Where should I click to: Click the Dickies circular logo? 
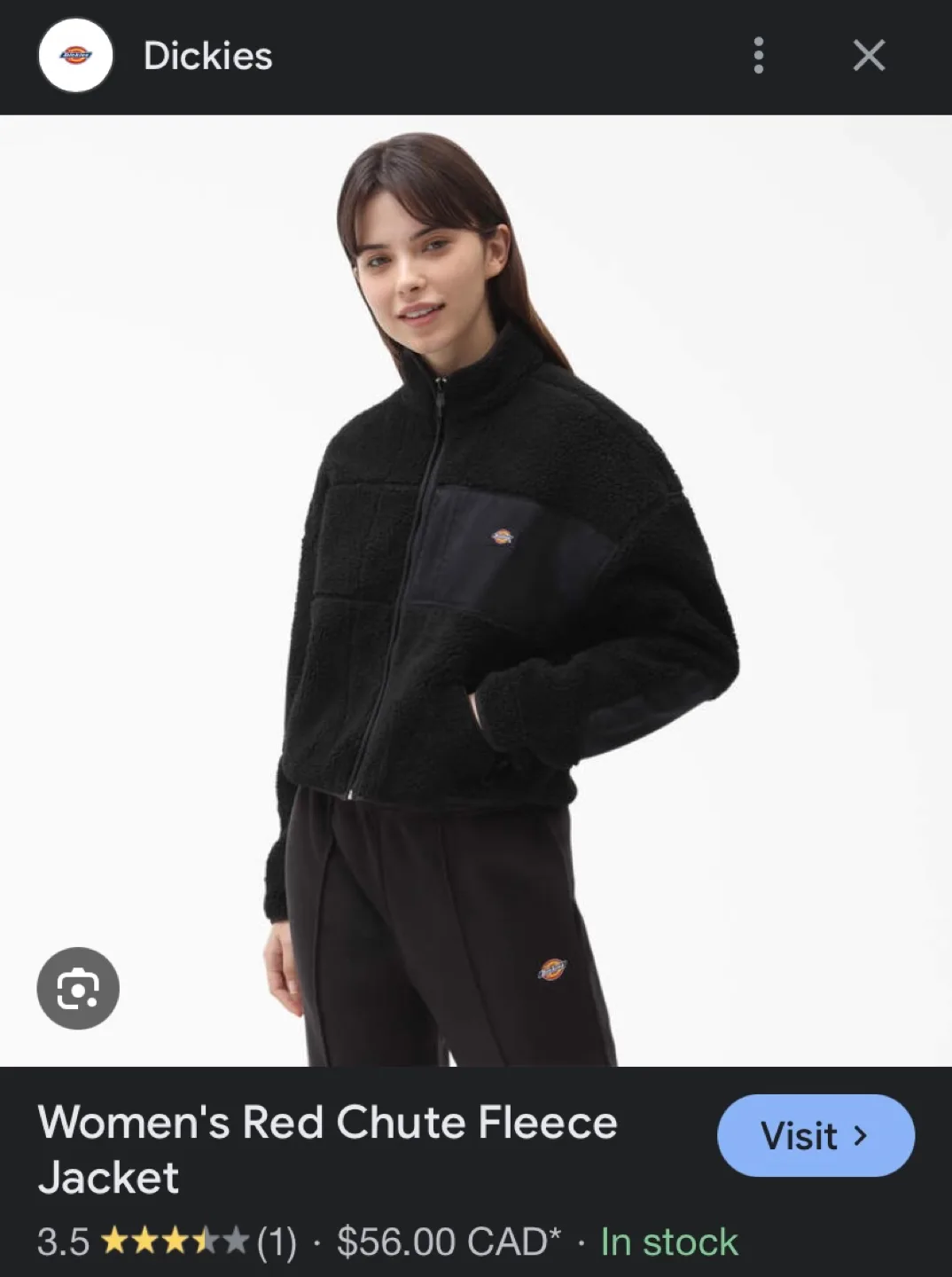[x=76, y=57]
